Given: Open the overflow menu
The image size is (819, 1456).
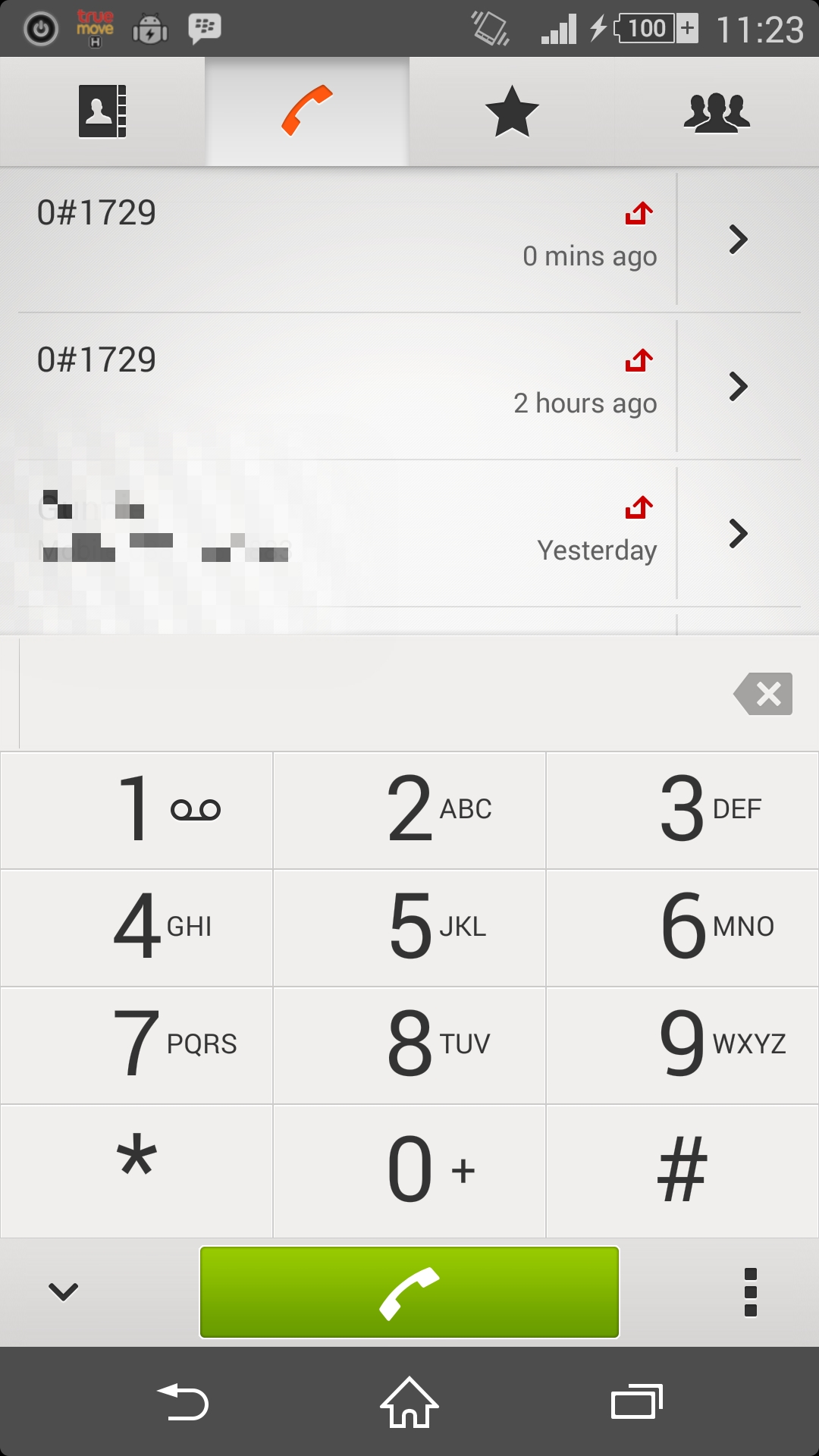Looking at the screenshot, I should coord(751,1292).
